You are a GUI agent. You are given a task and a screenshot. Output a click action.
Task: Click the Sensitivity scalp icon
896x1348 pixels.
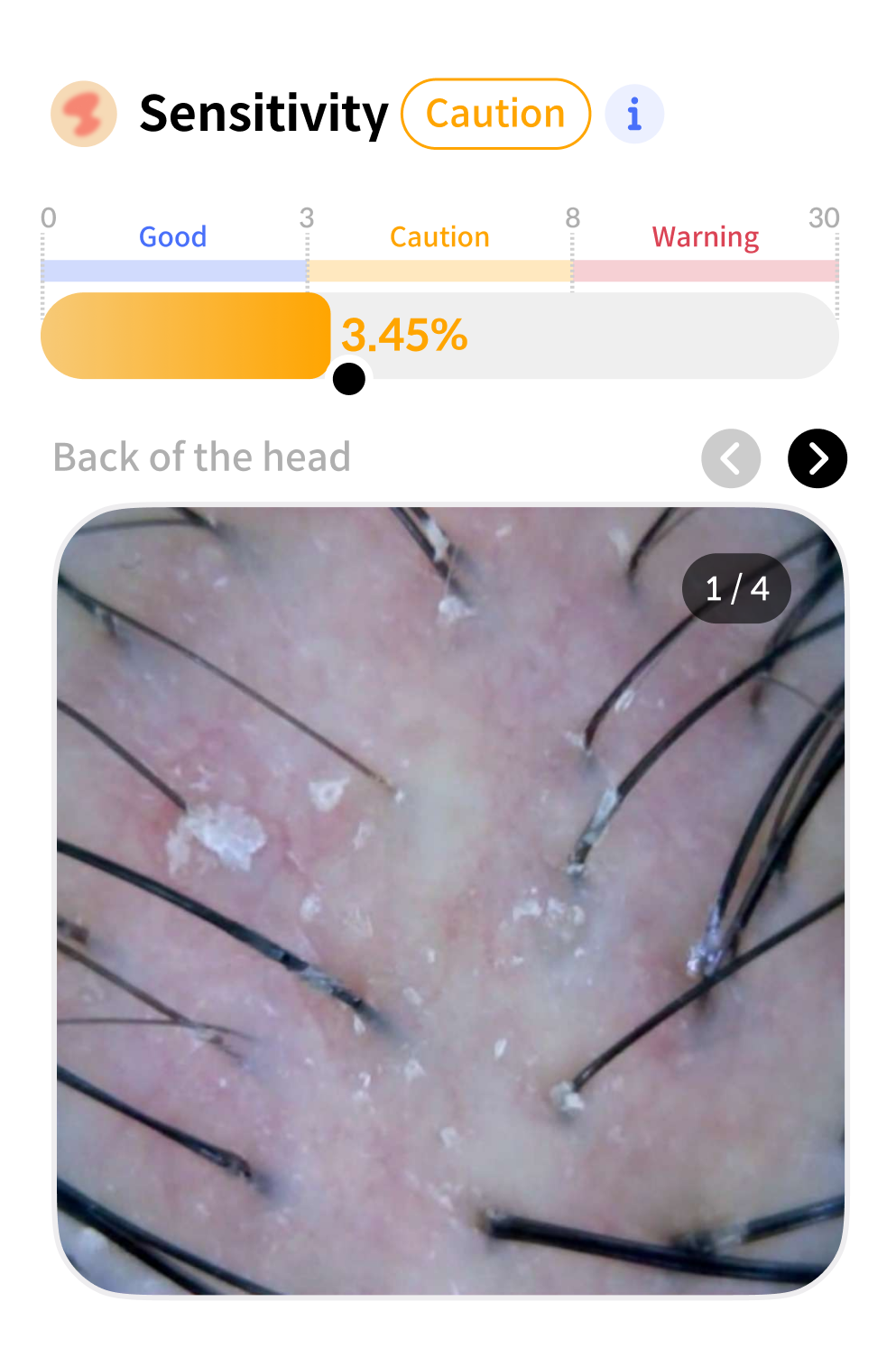click(x=82, y=112)
